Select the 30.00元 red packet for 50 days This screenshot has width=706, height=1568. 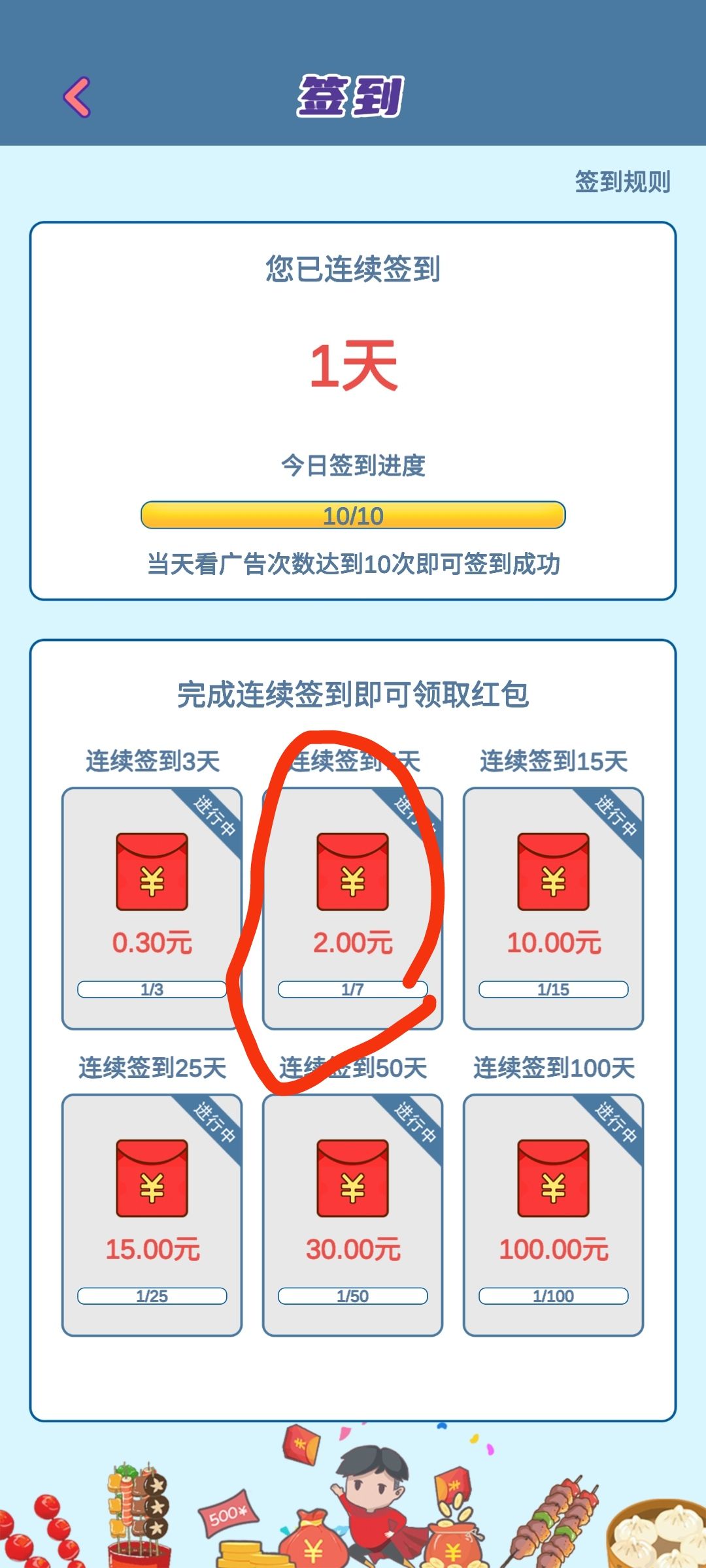click(x=352, y=1215)
